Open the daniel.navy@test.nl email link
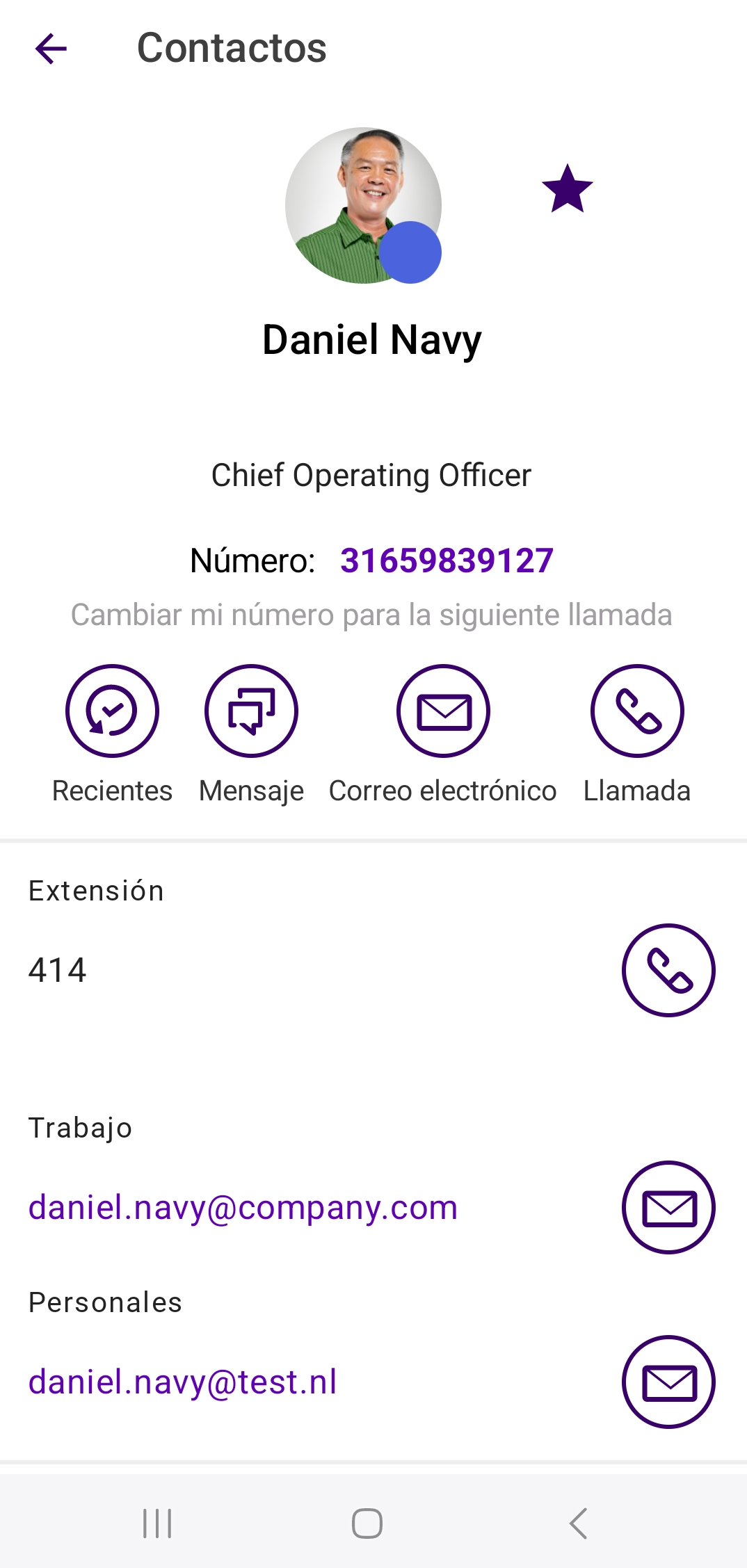This screenshot has height=1568, width=747. coord(182,1382)
